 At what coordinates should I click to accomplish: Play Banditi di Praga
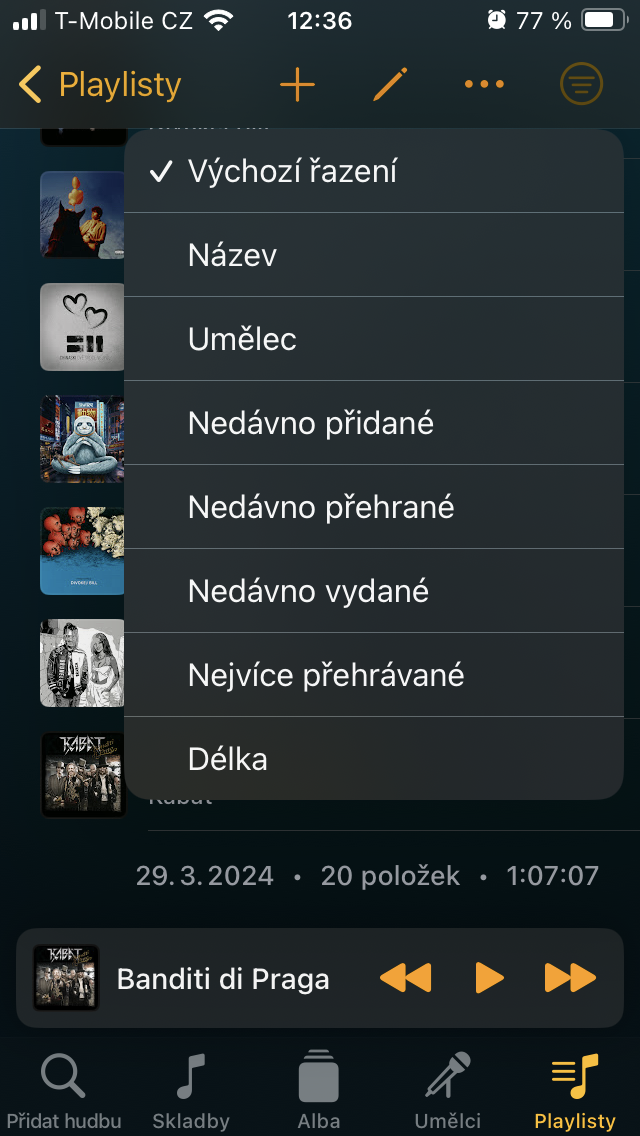tap(489, 977)
